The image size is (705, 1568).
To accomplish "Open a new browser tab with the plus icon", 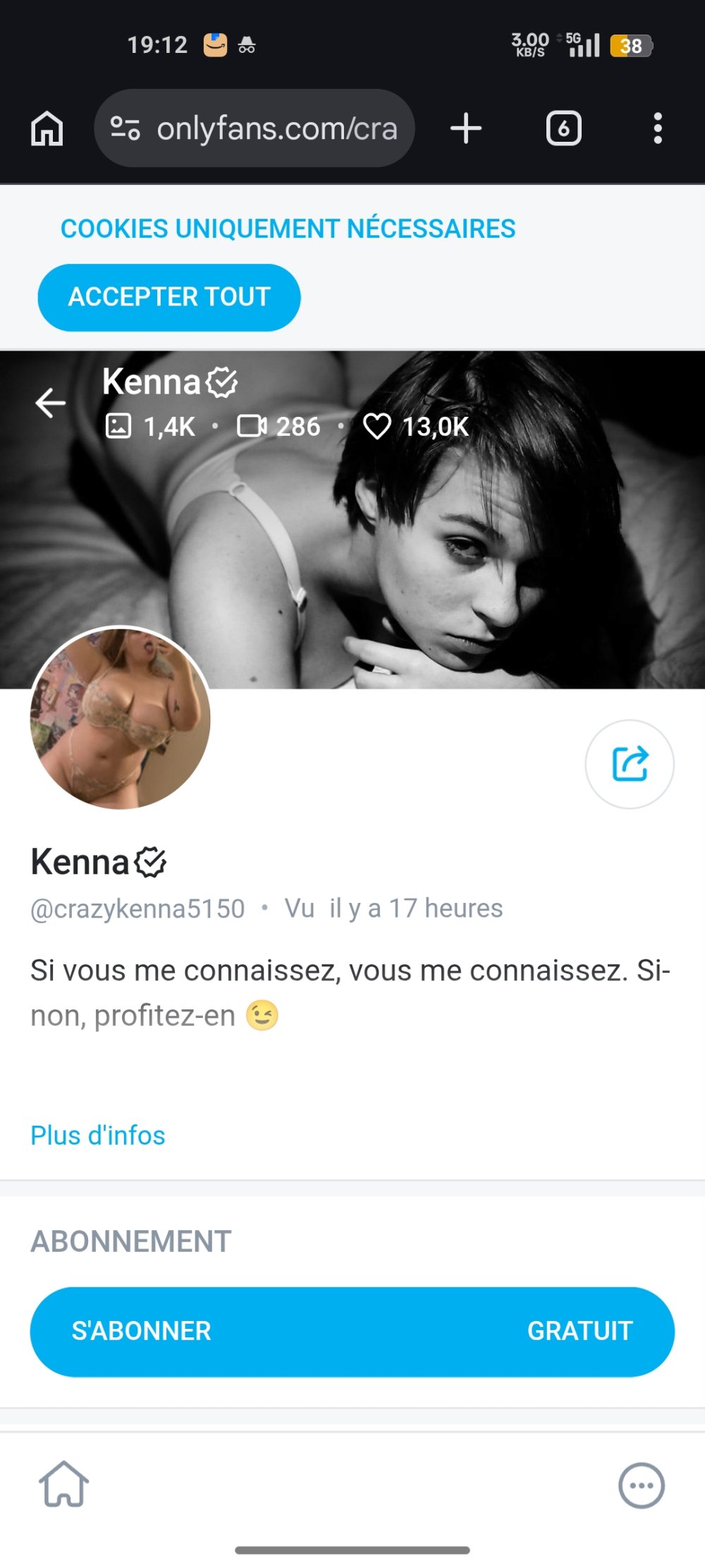I will pyautogui.click(x=465, y=128).
